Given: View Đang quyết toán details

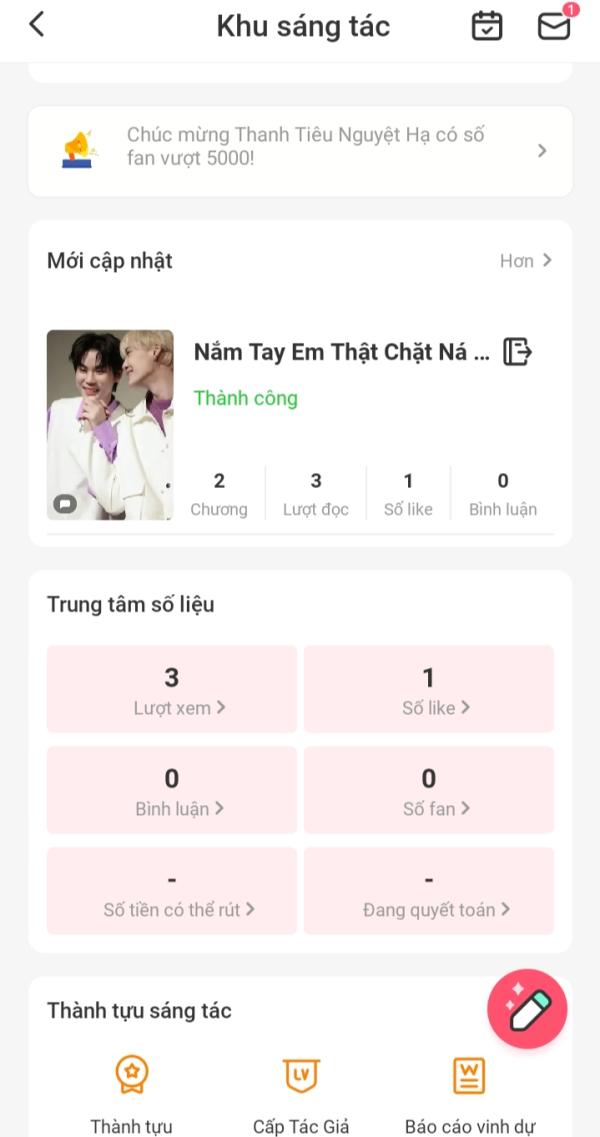Looking at the screenshot, I should click(x=429, y=890).
